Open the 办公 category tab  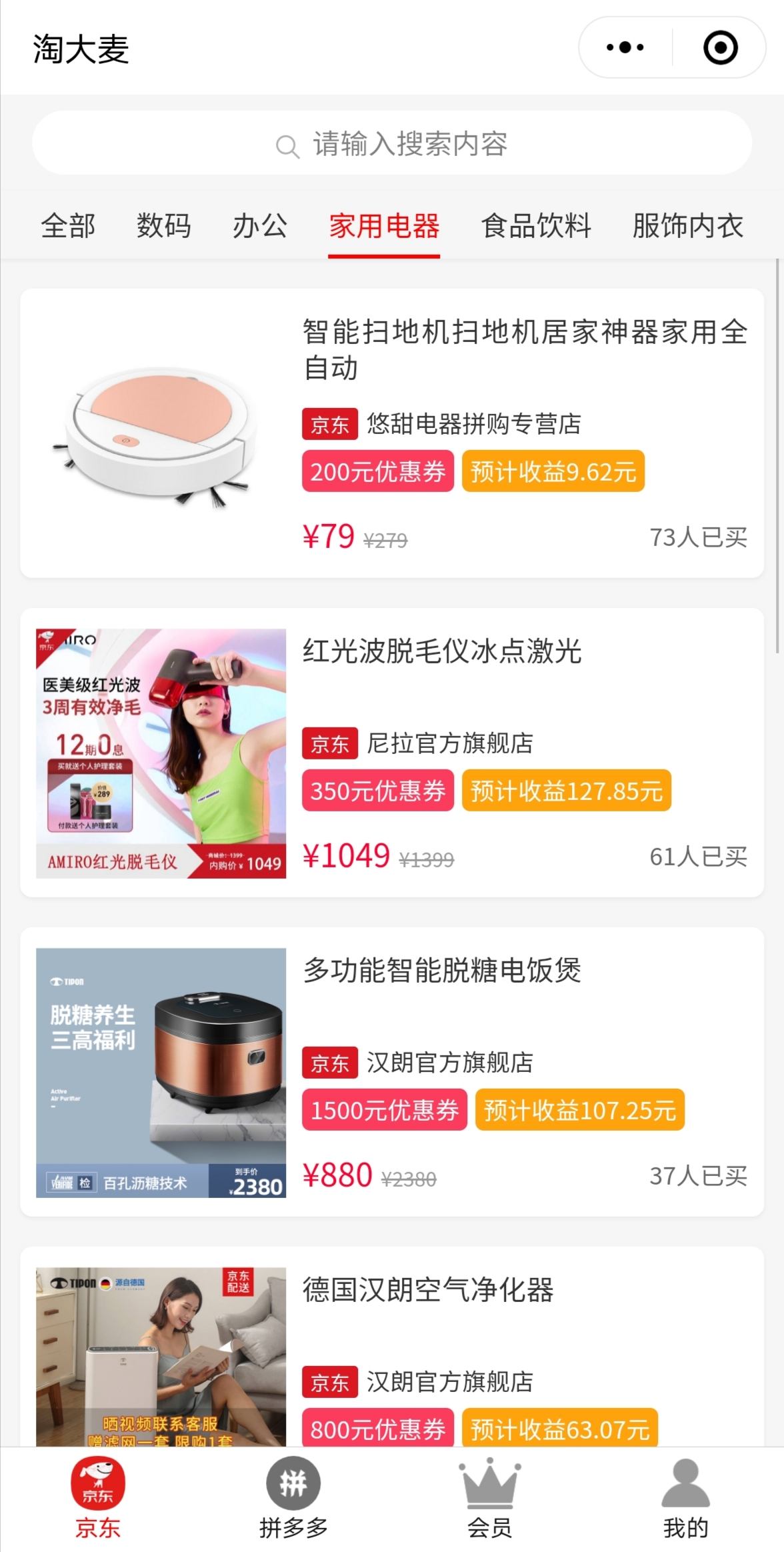coord(260,225)
